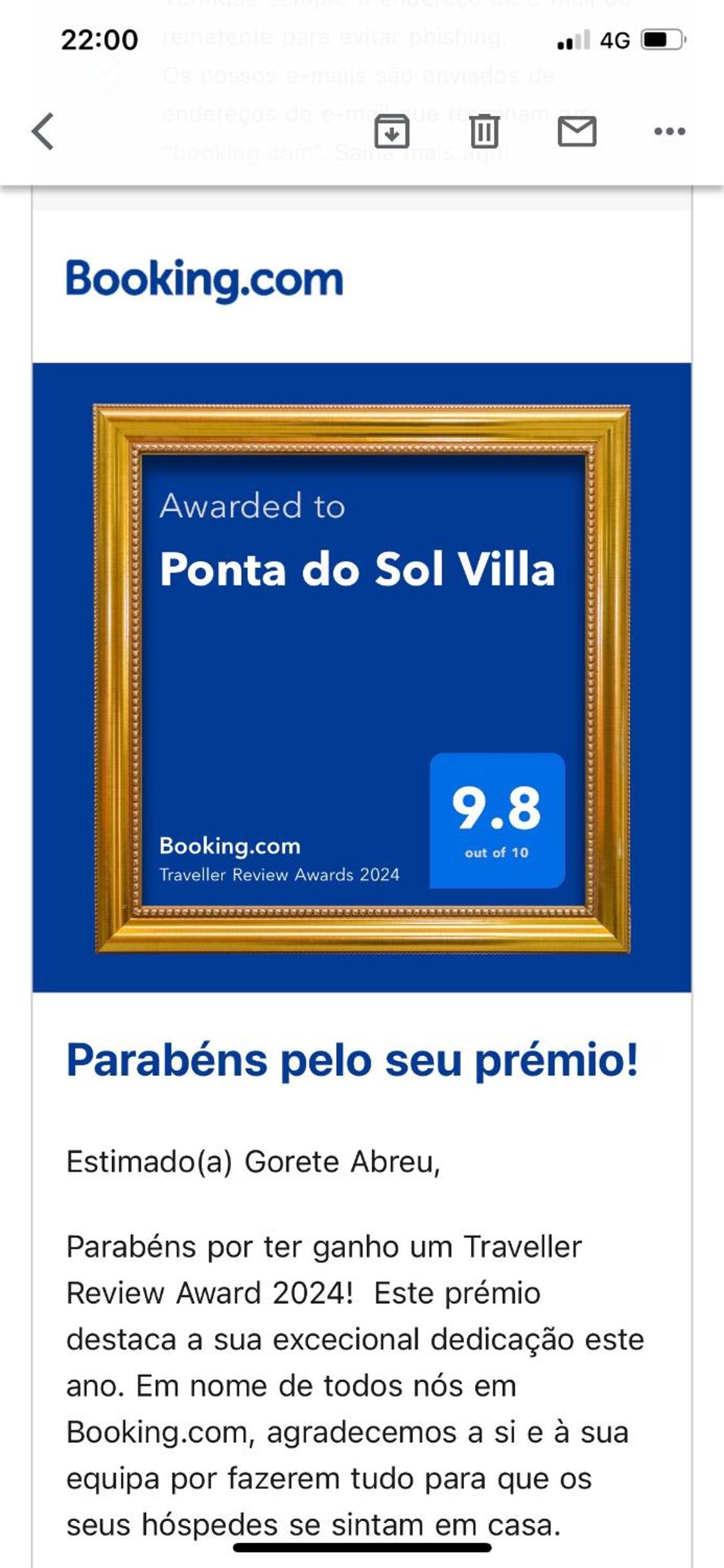Go back to the inbox

tap(42, 131)
